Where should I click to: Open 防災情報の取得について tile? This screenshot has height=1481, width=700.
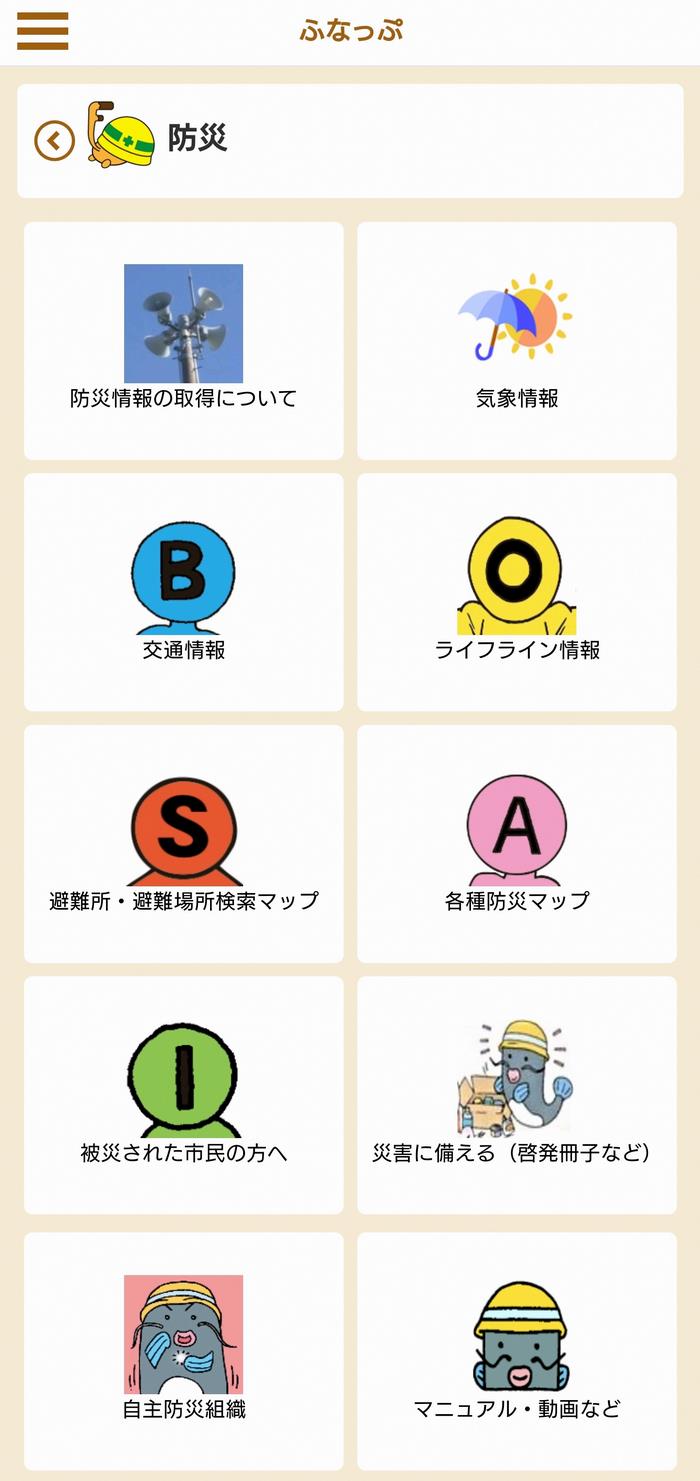(183, 341)
